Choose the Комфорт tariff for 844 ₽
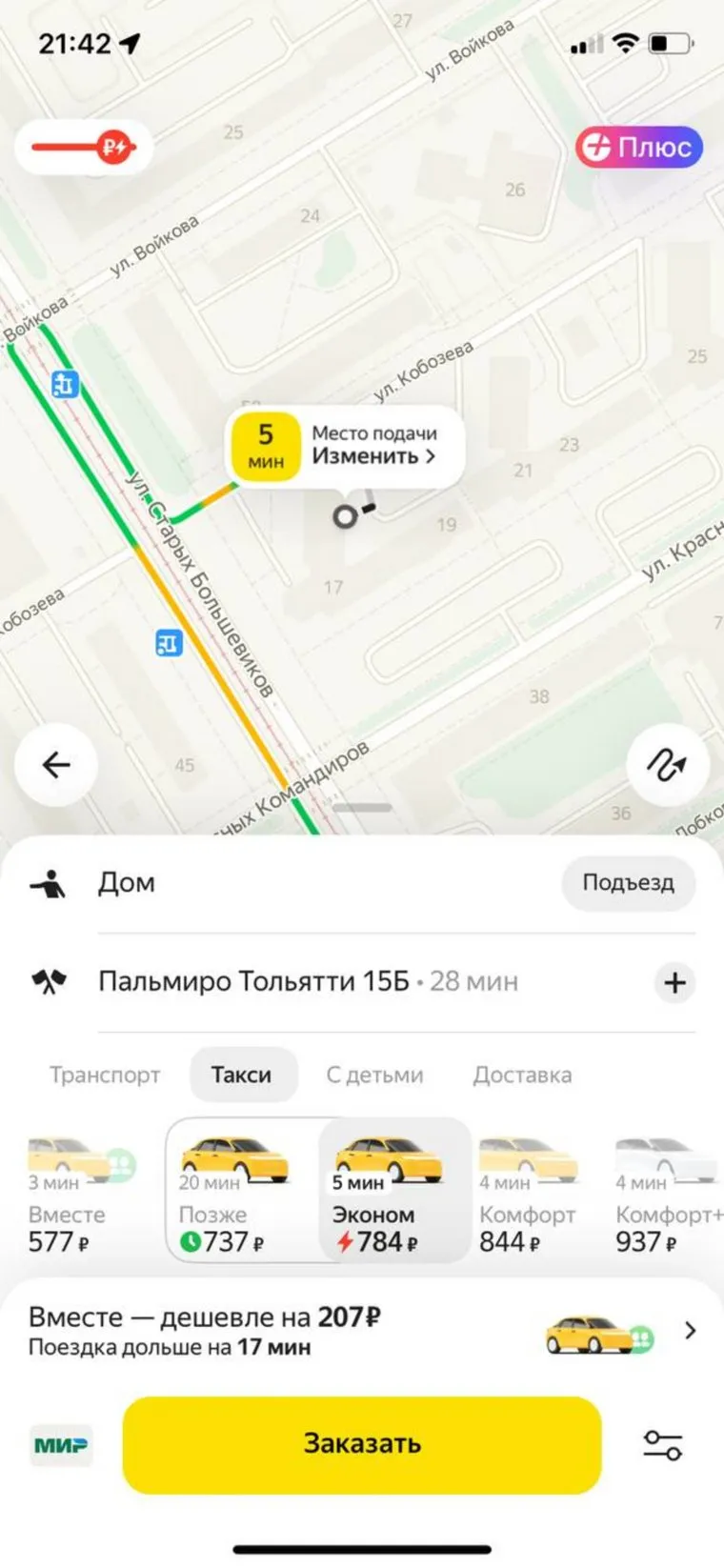 (527, 1196)
